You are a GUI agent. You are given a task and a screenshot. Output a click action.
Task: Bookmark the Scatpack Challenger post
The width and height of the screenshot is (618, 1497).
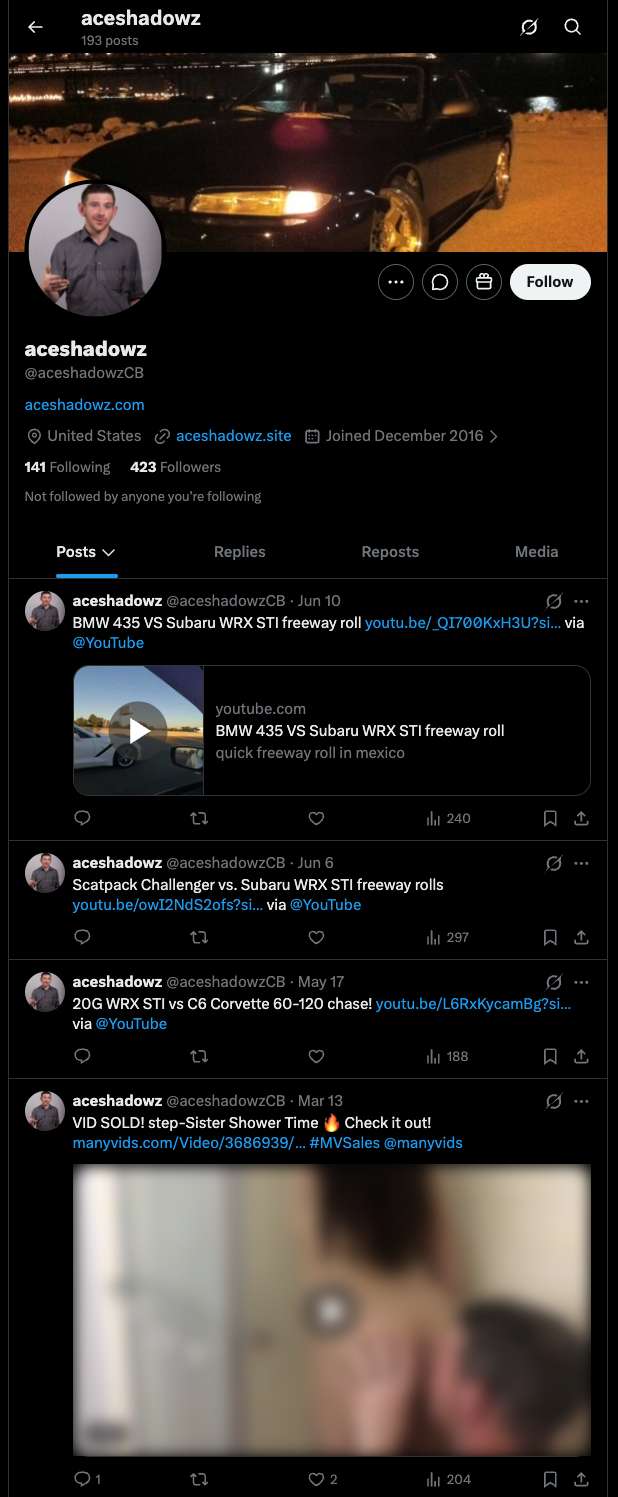550,937
